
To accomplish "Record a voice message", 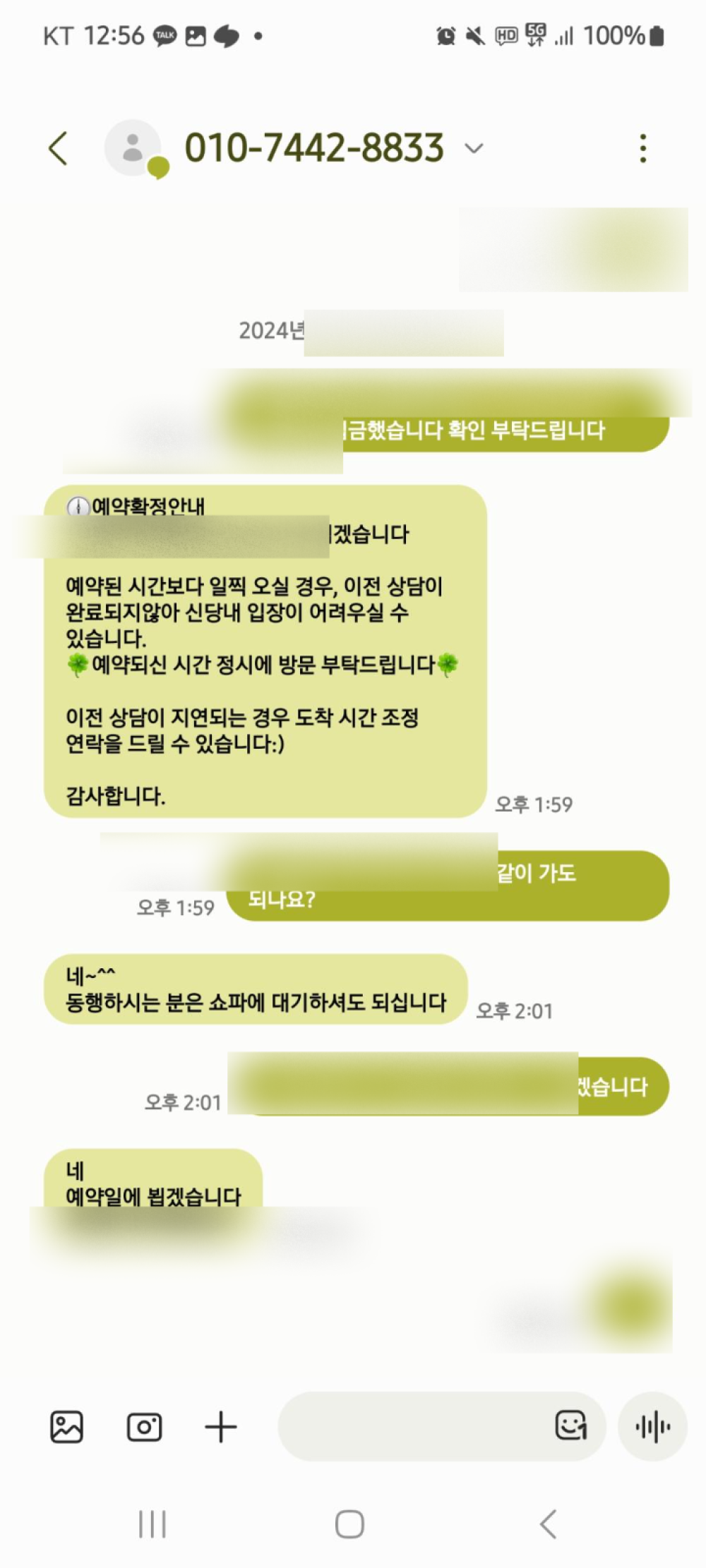I will click(653, 1427).
